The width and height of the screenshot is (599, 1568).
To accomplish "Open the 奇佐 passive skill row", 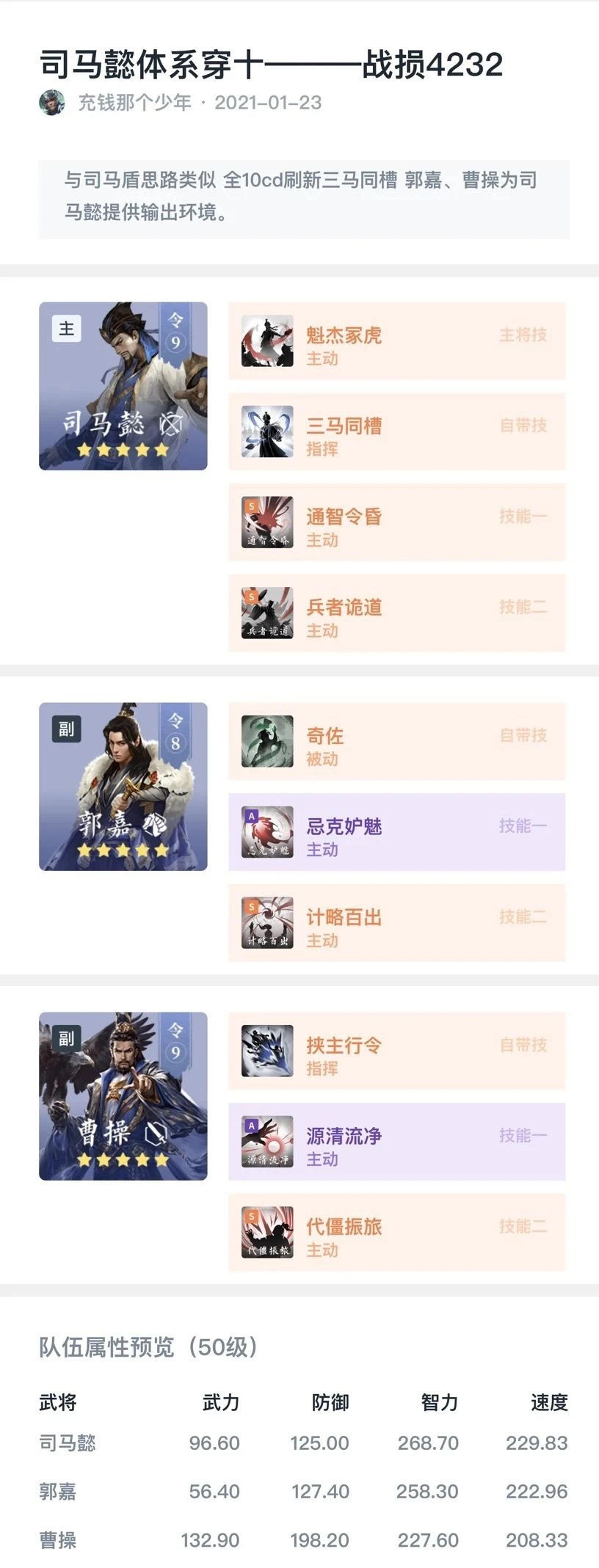I will 396,742.
